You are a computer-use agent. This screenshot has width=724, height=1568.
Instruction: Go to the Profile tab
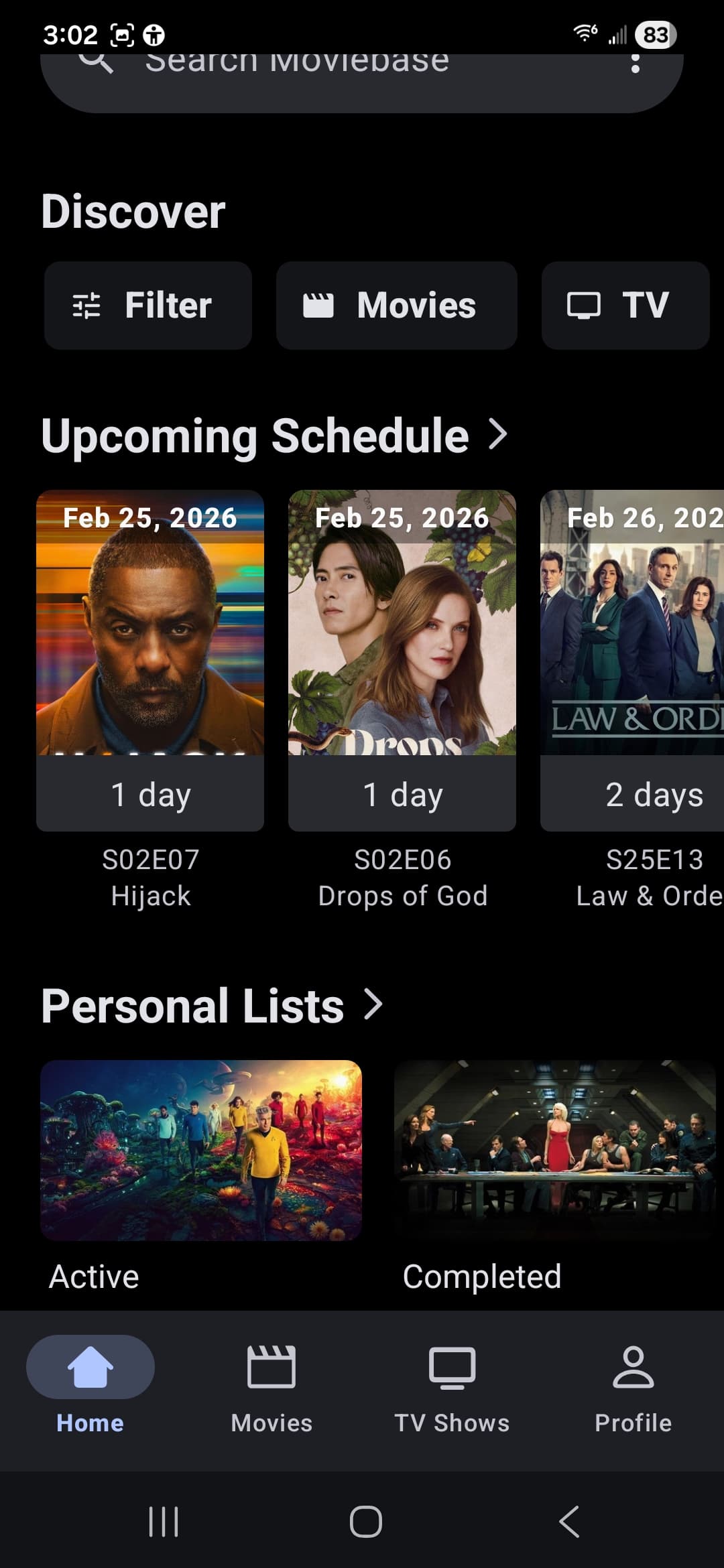pos(633,1386)
